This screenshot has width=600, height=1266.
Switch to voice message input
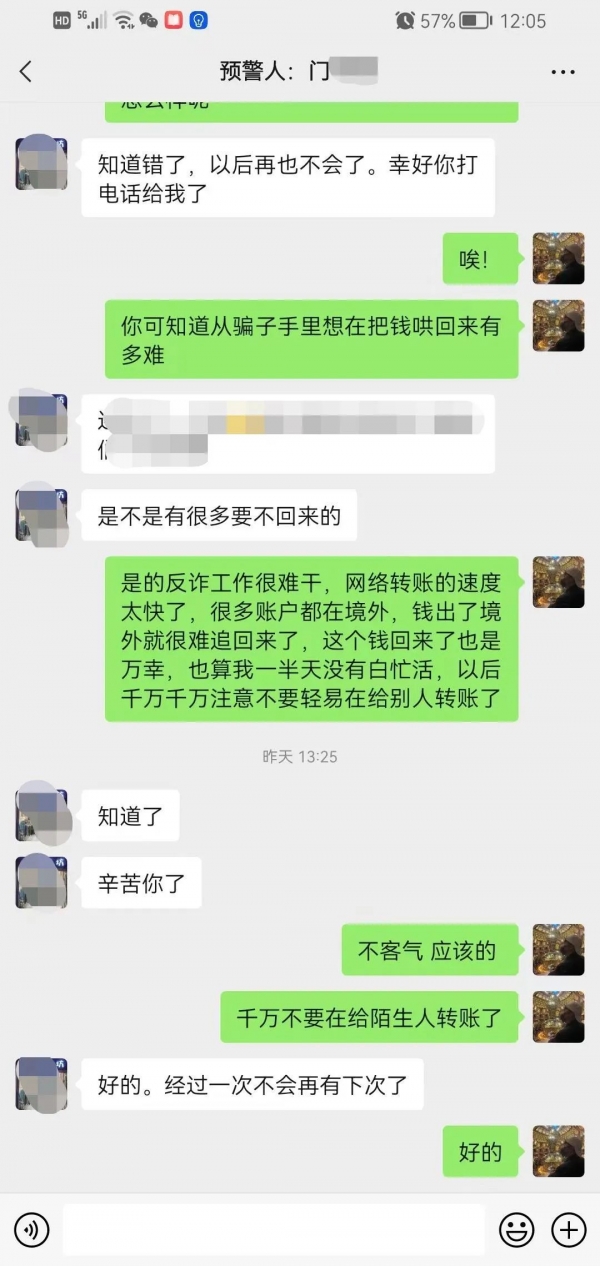tap(32, 1229)
